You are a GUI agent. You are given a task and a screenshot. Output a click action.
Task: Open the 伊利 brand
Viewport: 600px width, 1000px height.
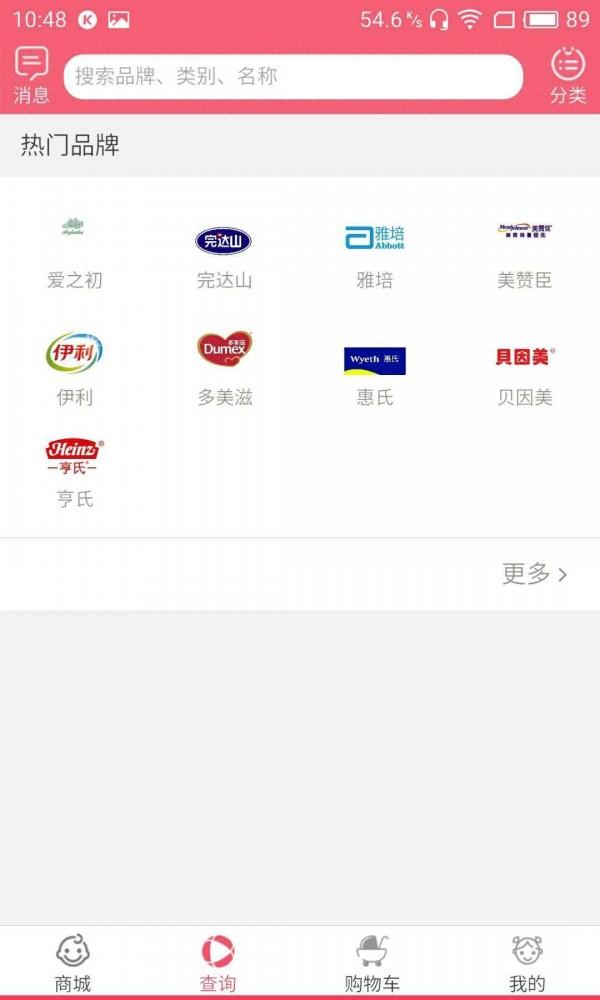coord(75,370)
